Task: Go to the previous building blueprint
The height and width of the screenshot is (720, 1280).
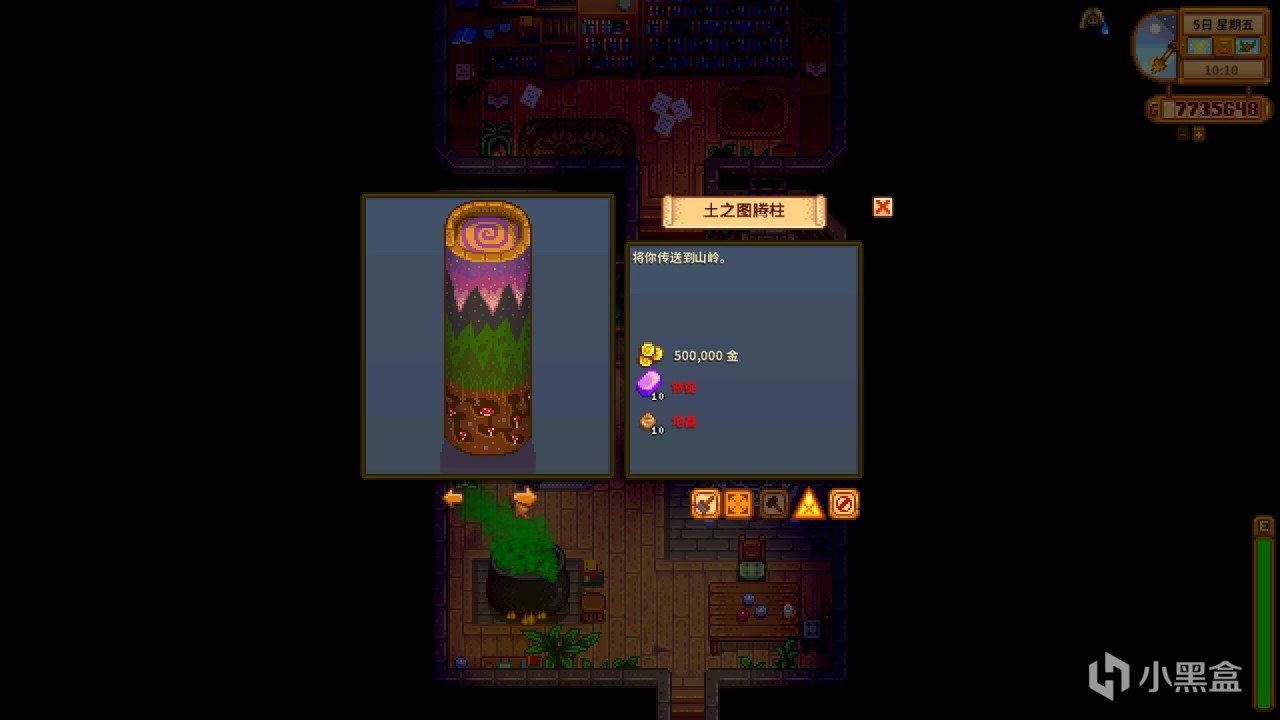Action: click(453, 498)
